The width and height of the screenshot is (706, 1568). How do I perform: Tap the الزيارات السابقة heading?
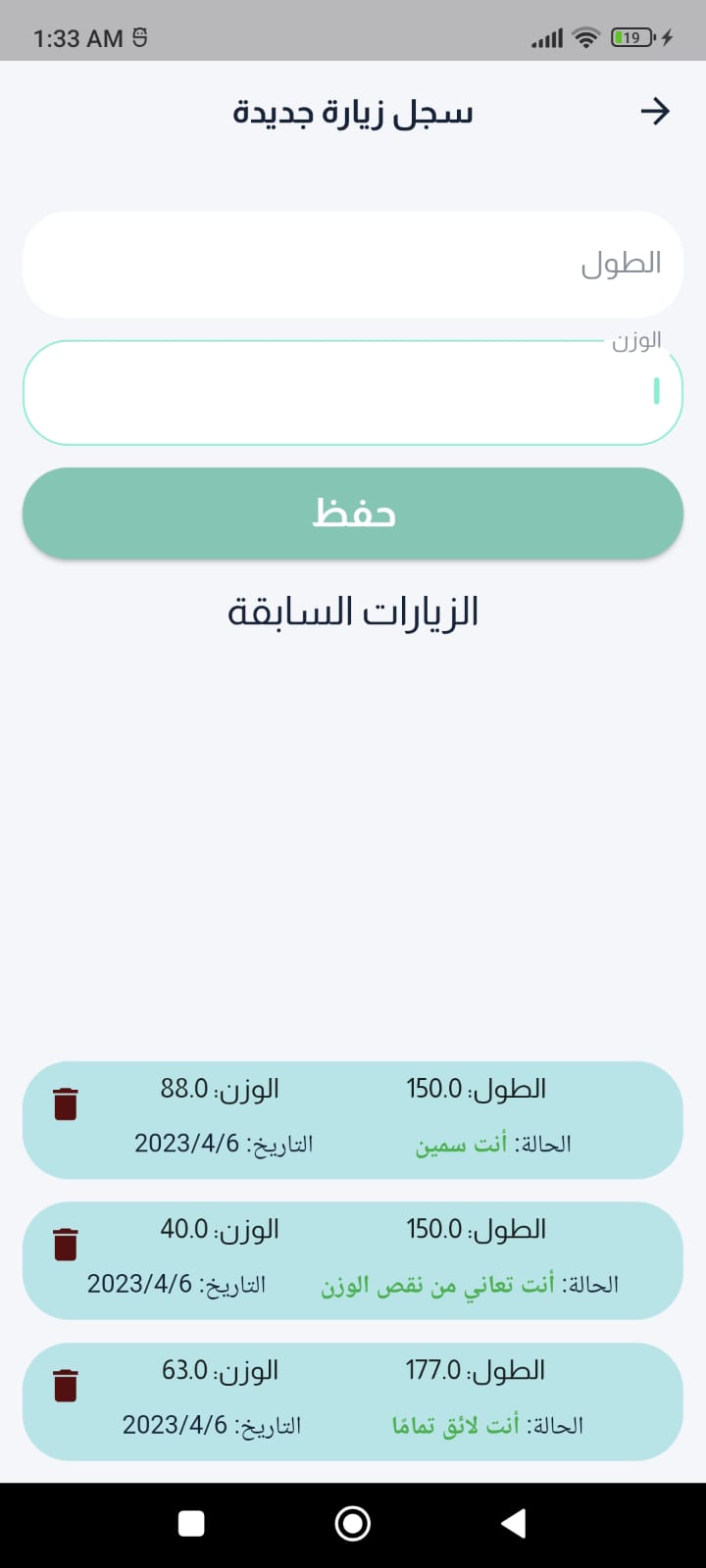[352, 612]
